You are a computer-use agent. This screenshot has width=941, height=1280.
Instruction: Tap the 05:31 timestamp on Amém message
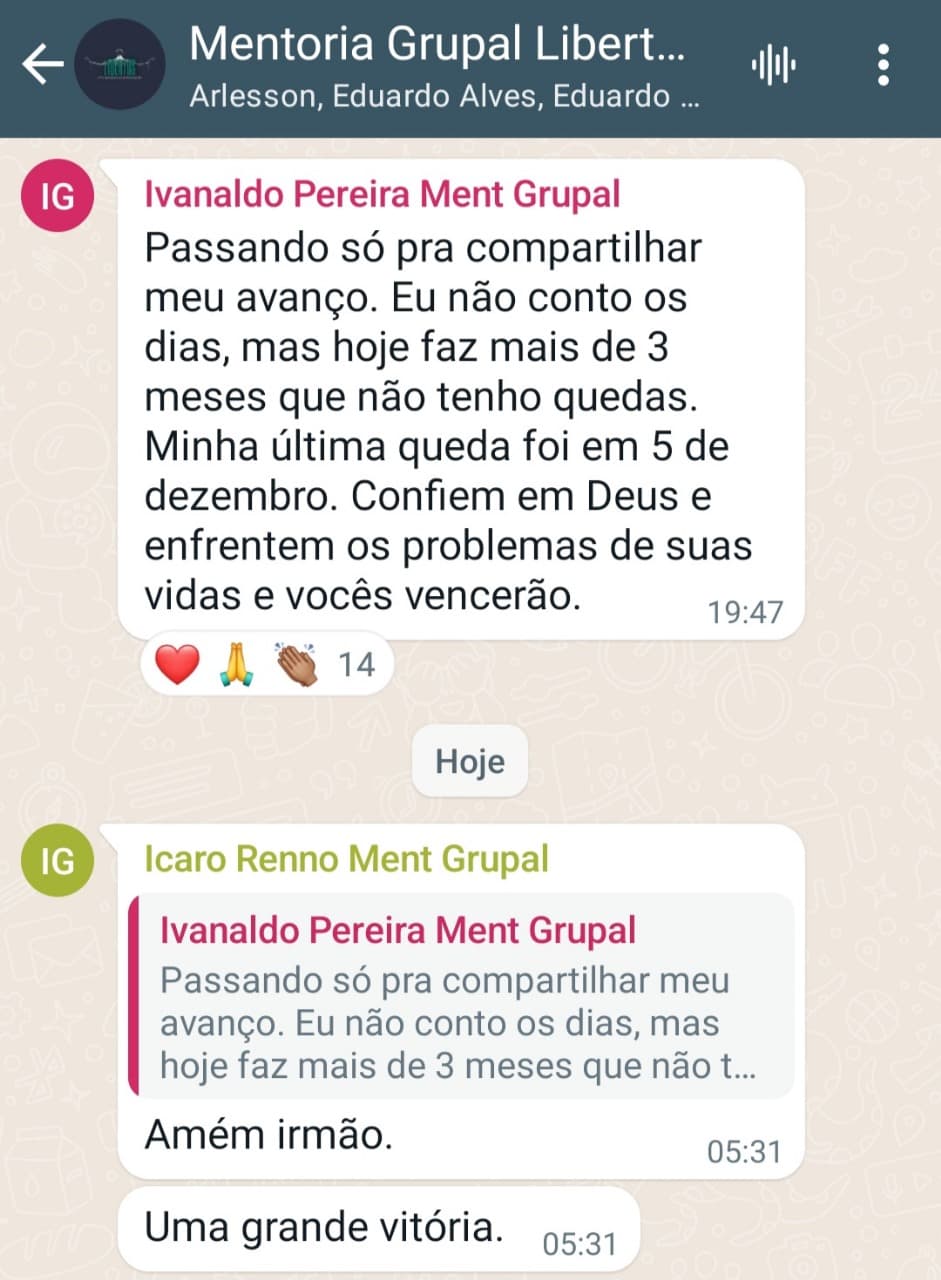(x=745, y=1150)
